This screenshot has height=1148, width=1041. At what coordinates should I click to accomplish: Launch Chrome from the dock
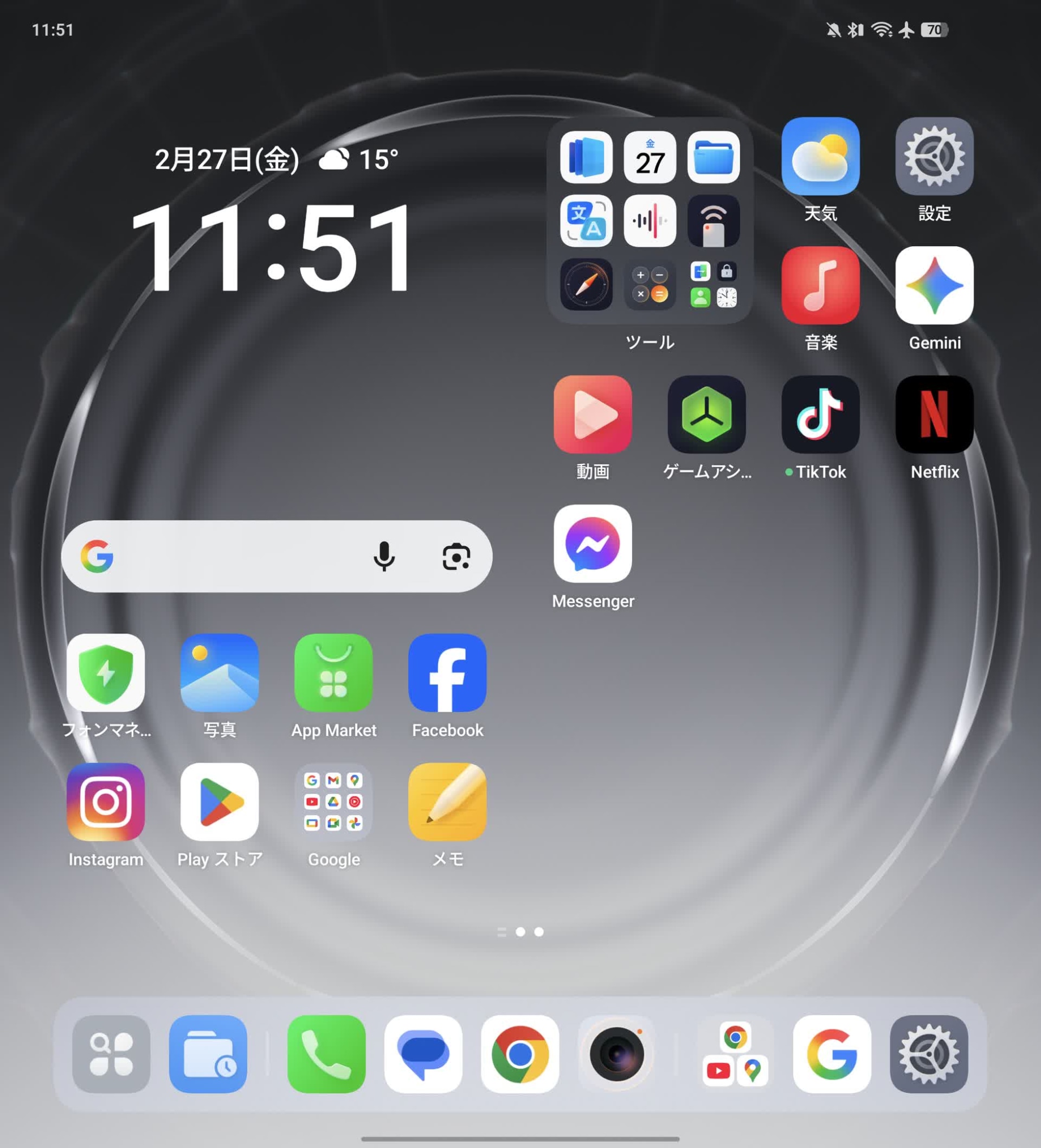click(519, 1054)
